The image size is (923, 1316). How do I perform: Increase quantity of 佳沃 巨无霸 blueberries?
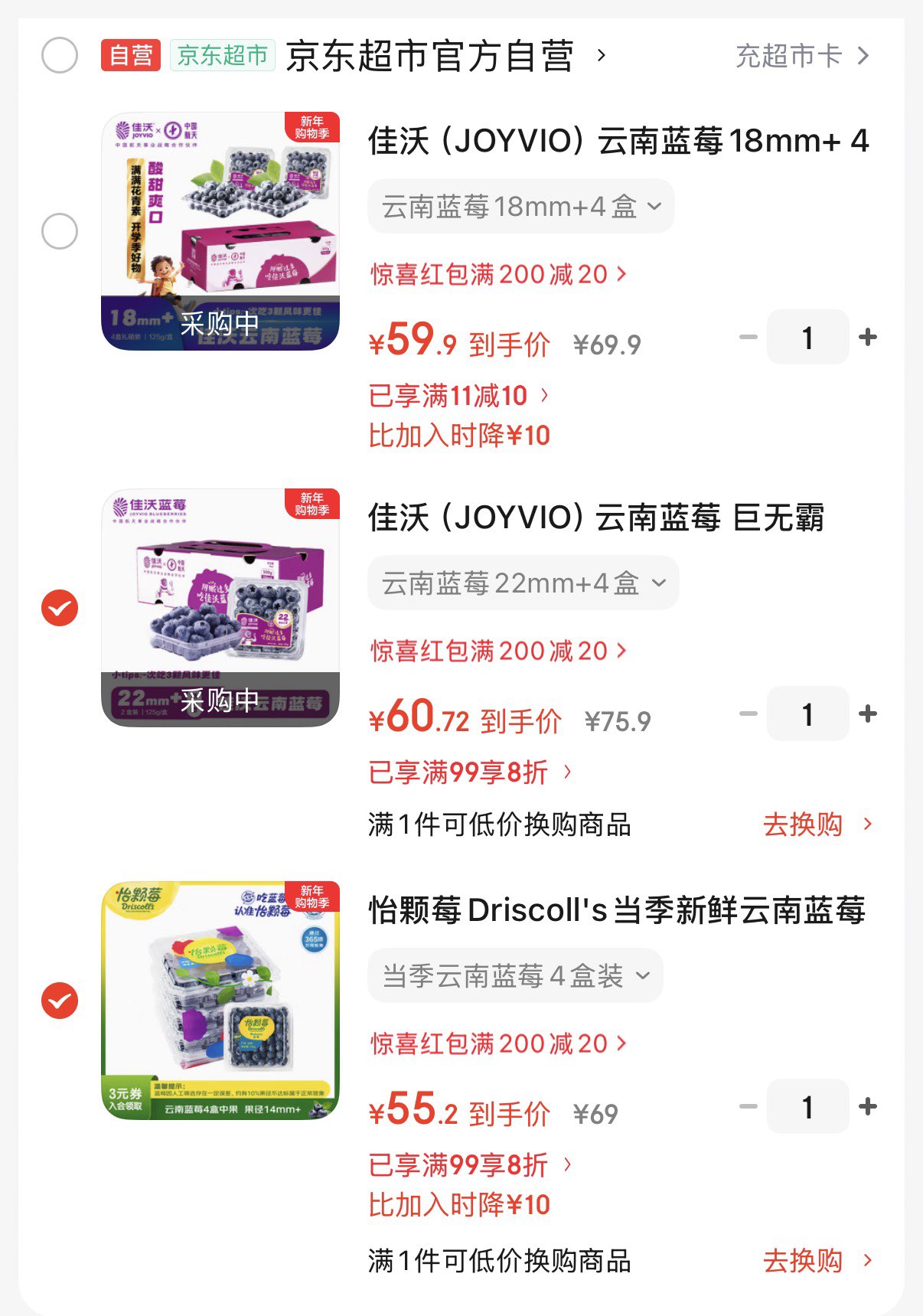click(867, 714)
